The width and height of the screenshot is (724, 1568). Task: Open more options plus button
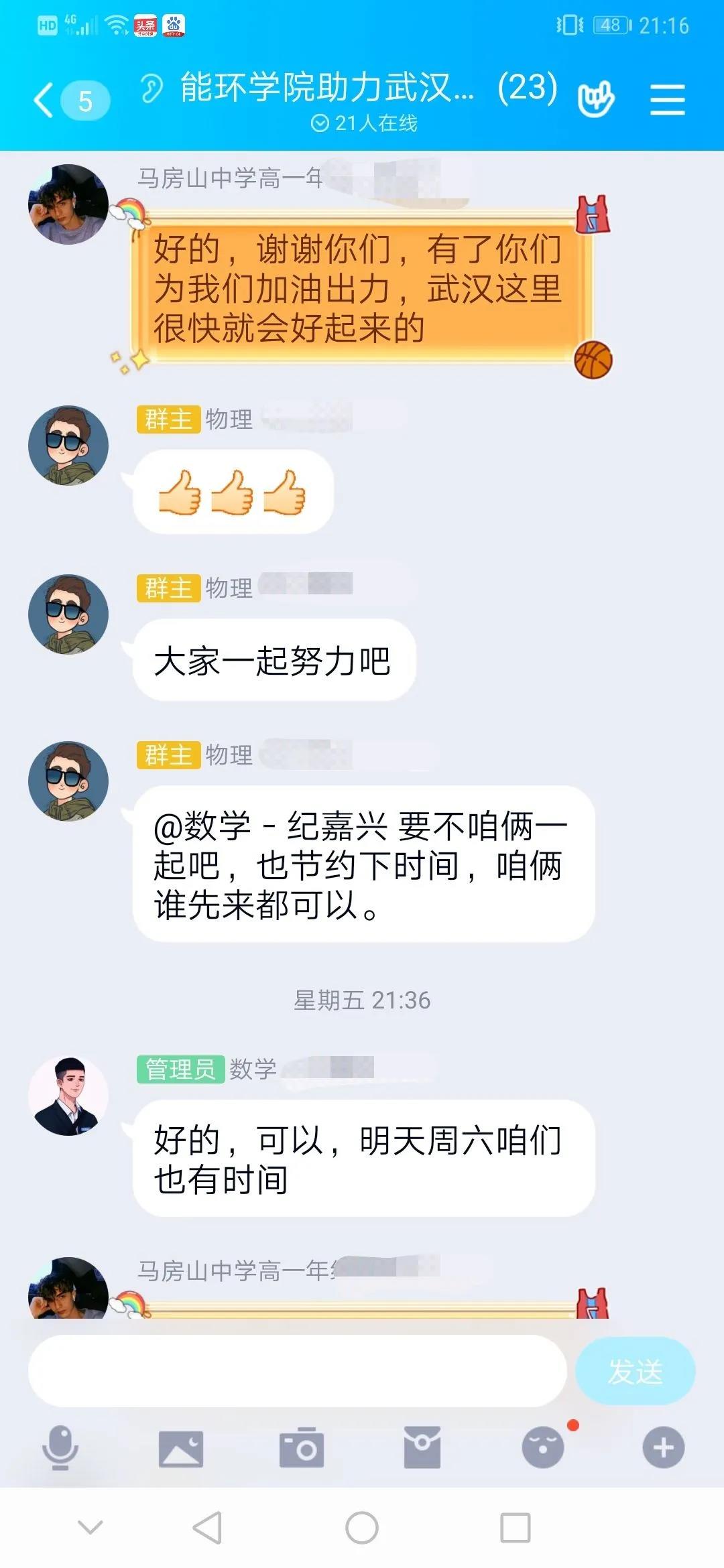[663, 1447]
